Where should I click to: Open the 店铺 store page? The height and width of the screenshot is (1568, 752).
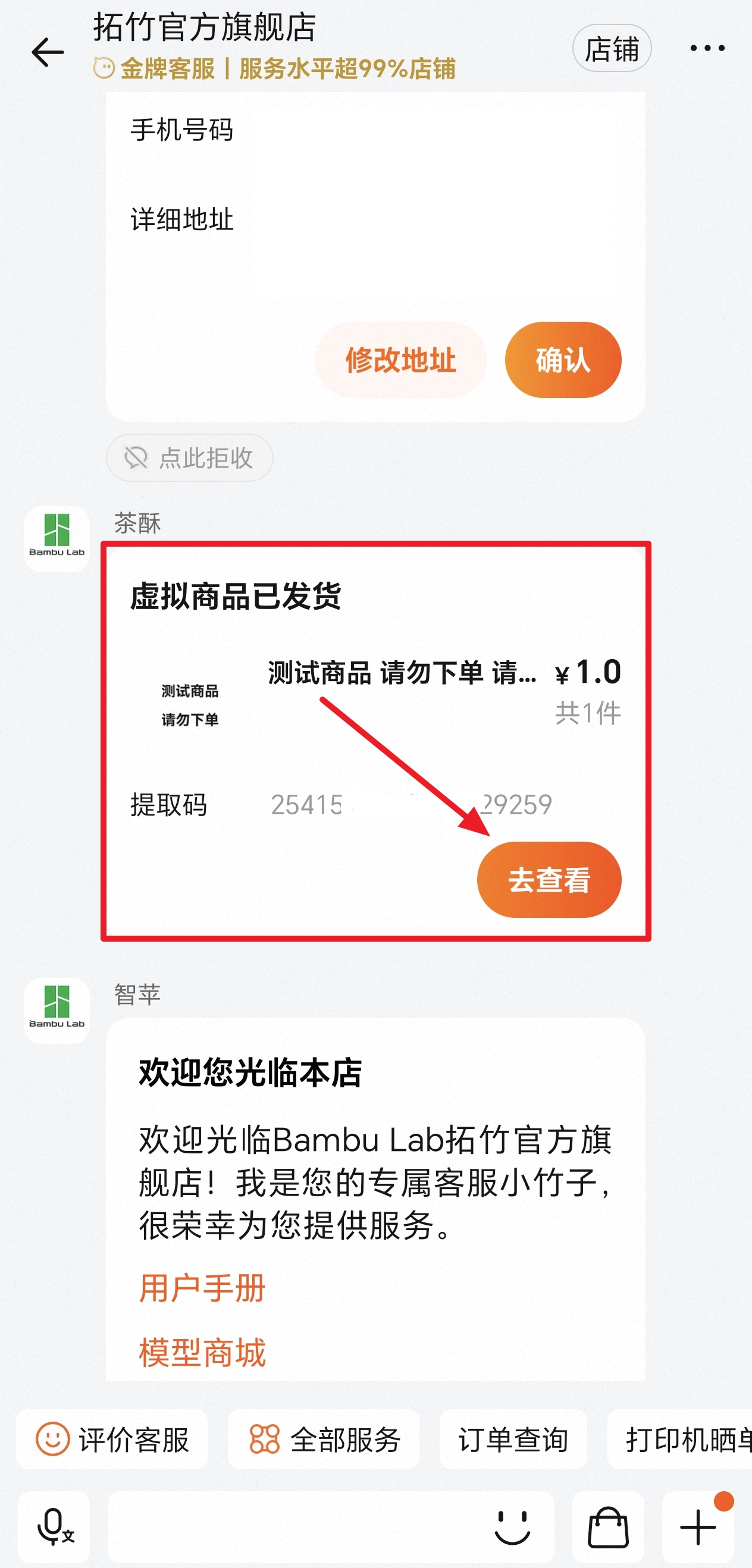pyautogui.click(x=612, y=49)
